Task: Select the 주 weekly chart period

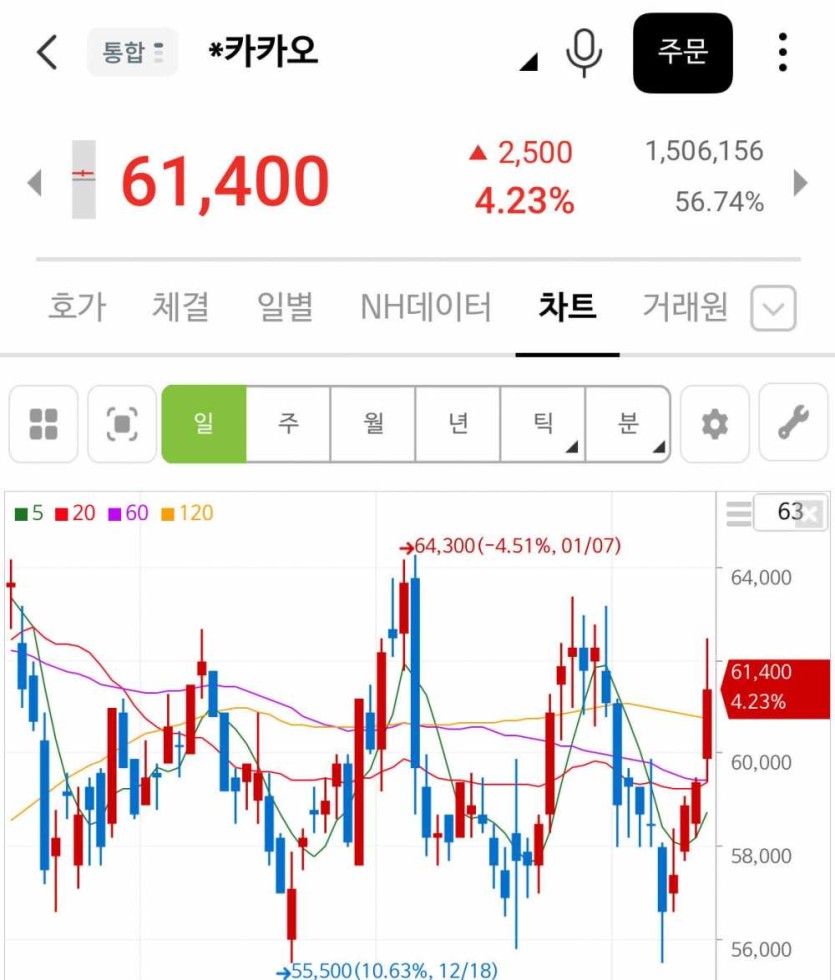Action: click(x=288, y=424)
